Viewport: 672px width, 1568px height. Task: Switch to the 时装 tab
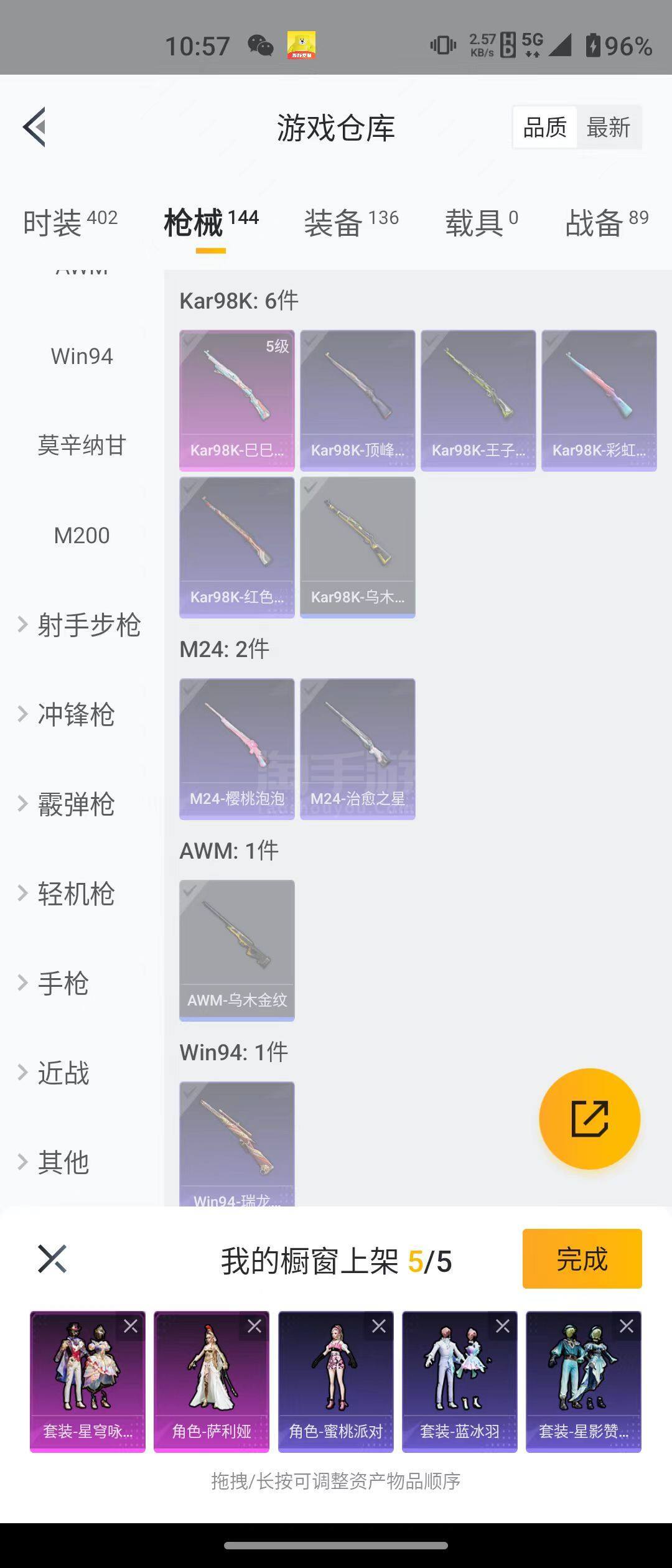(x=70, y=222)
